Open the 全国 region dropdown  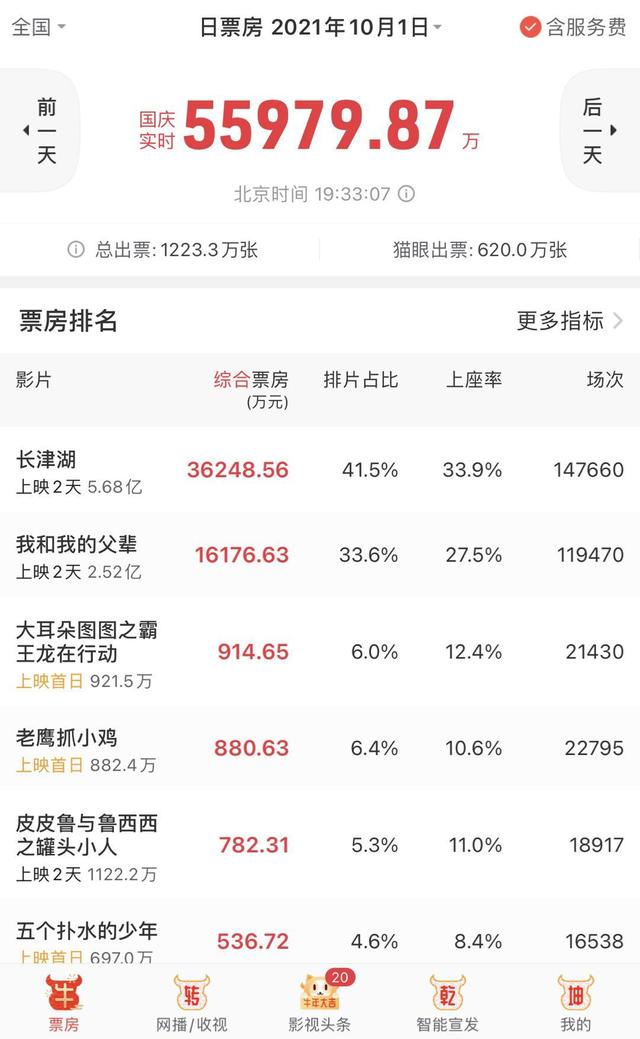point(38,27)
